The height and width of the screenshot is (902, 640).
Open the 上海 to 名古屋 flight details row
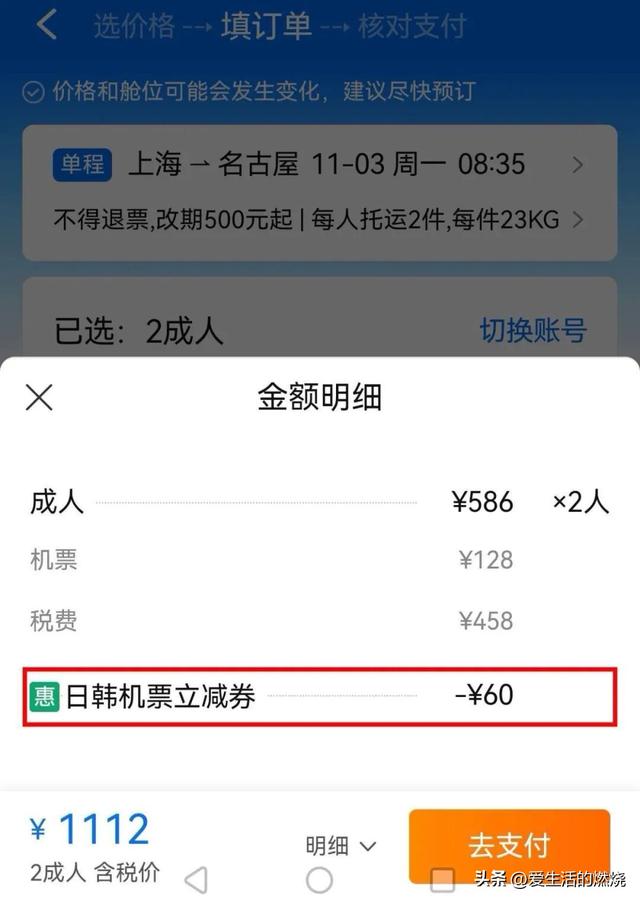(319, 164)
